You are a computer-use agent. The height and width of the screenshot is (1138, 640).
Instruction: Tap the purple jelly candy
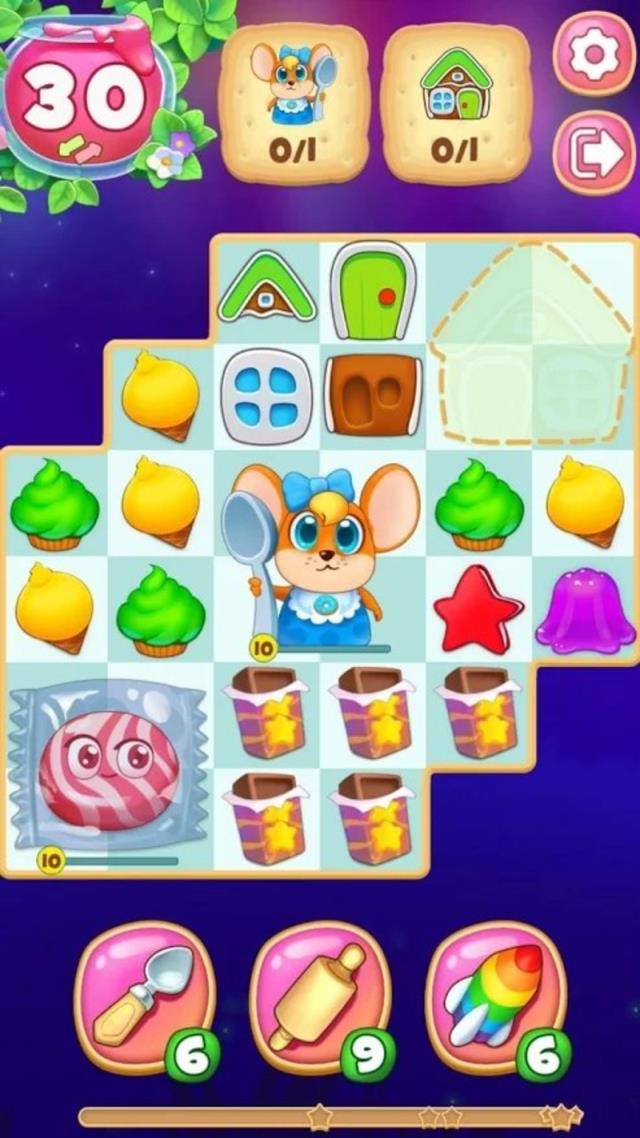585,610
